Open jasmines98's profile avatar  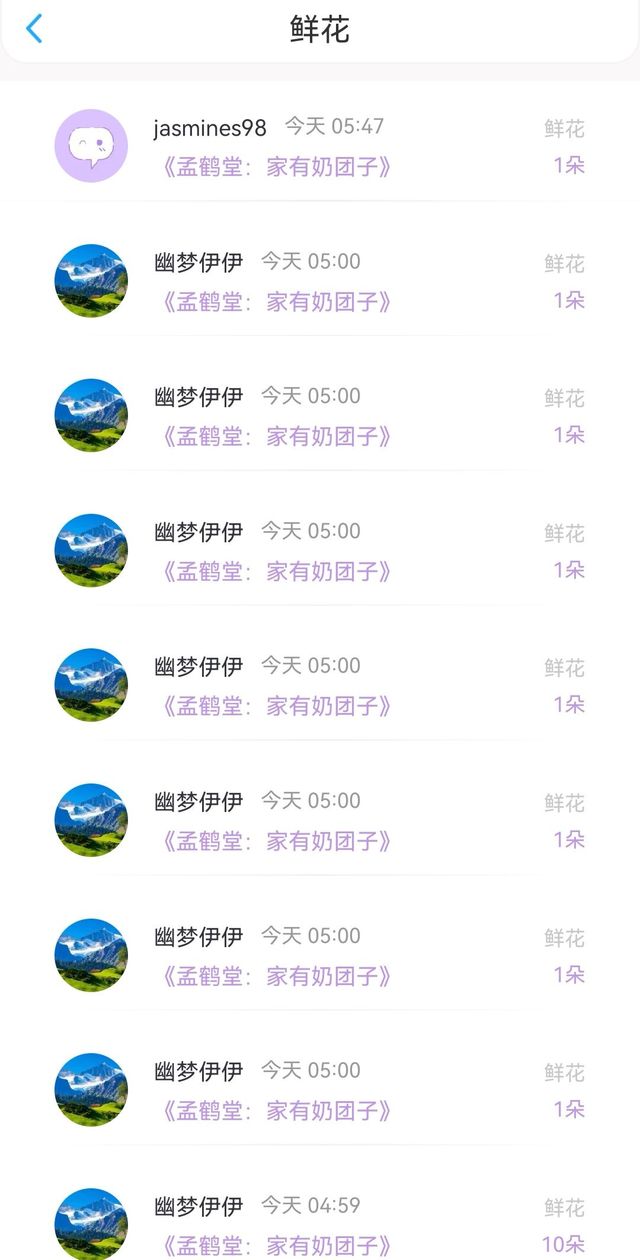coord(91,146)
